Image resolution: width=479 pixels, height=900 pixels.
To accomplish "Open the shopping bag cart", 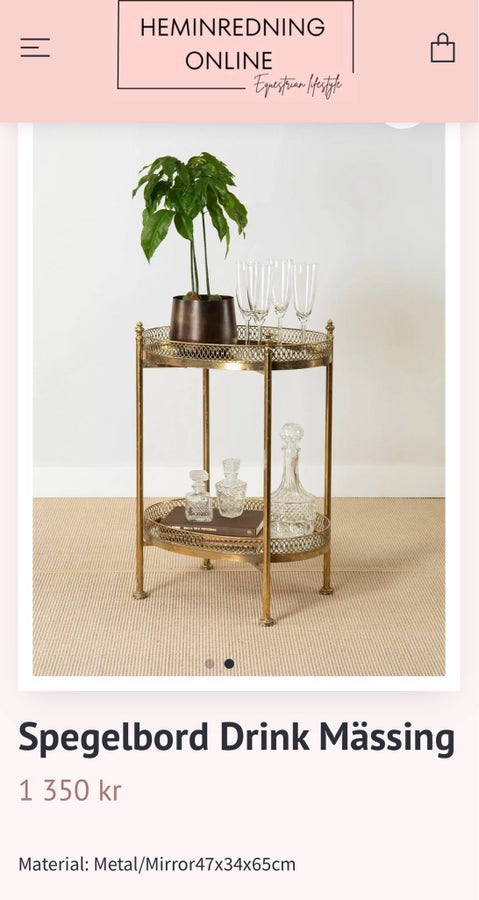I will tap(443, 48).
